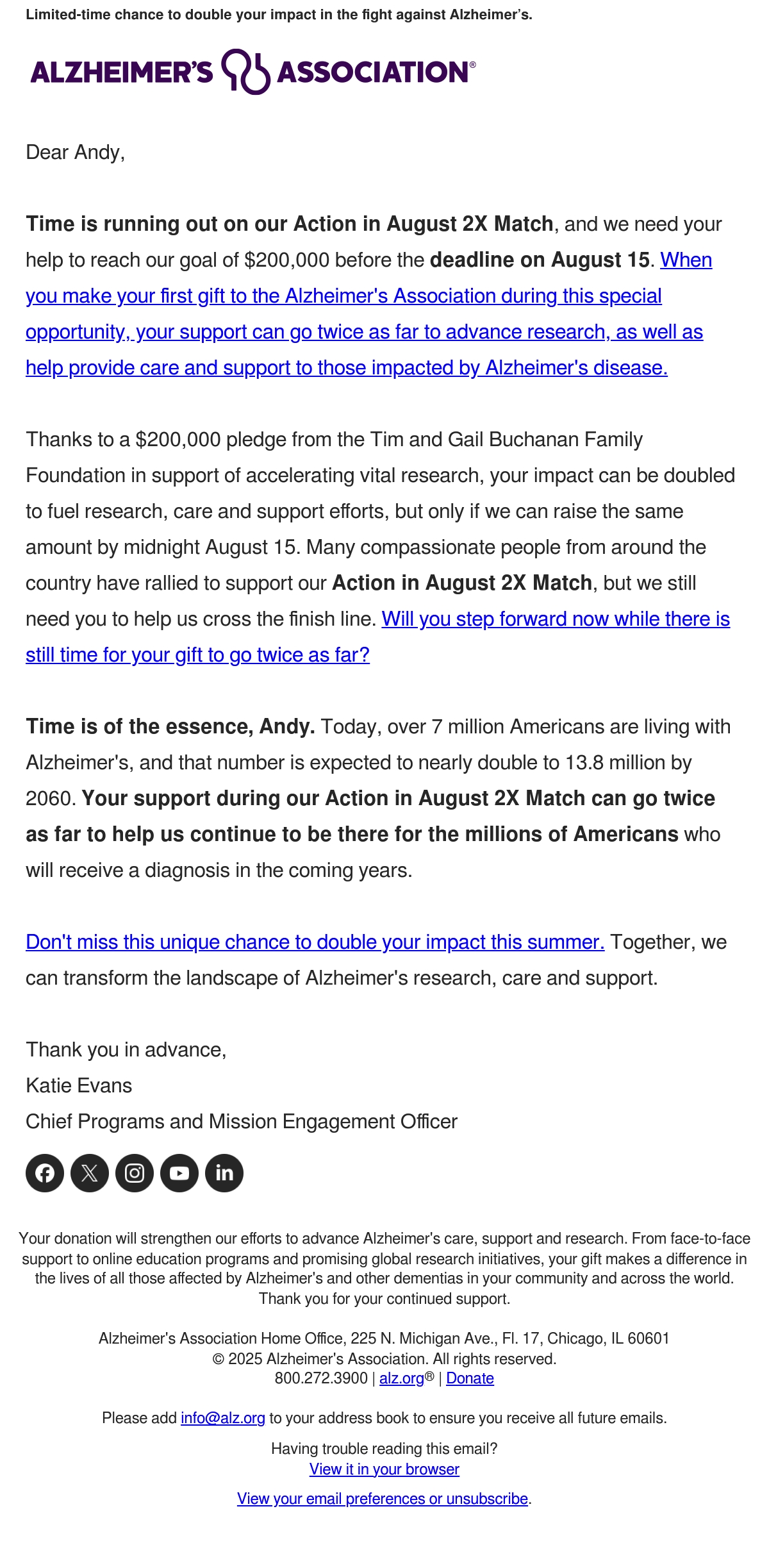Screen dimensions: 769x1568
Task: Open 'Don't miss this unique chance' link
Action: 315,942
